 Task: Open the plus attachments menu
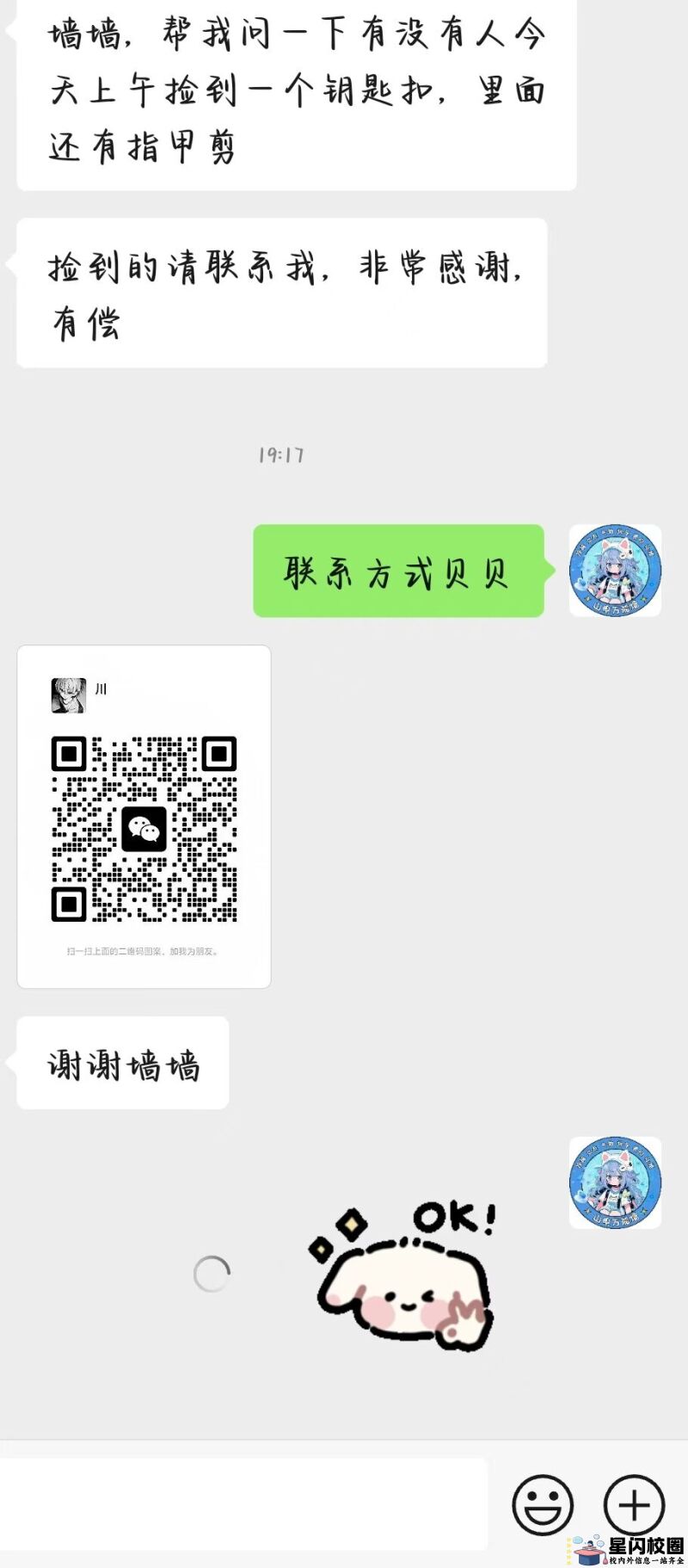[634, 1505]
